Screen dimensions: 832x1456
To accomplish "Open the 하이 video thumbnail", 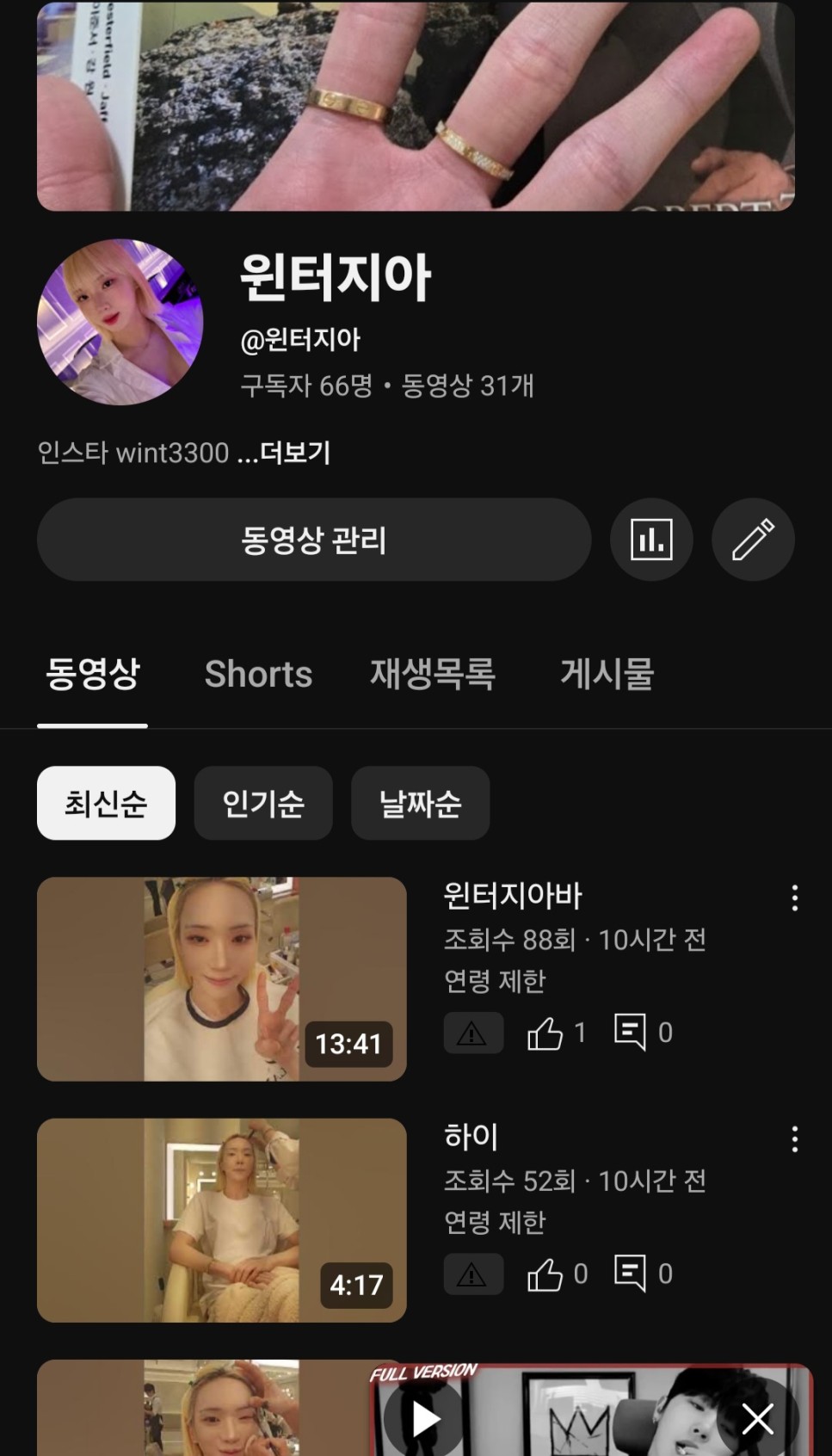I will pos(221,1219).
